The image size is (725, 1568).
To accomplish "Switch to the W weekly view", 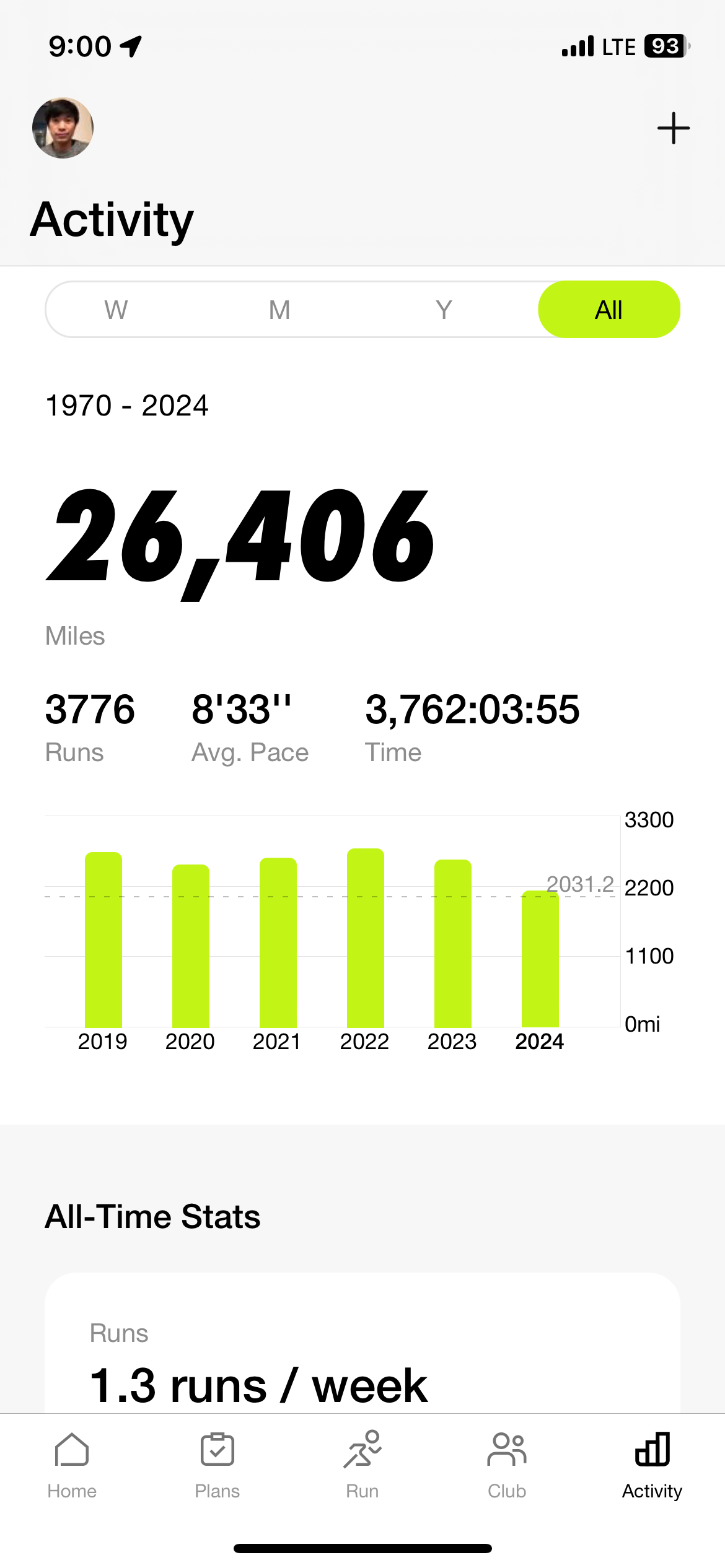I will 116,310.
